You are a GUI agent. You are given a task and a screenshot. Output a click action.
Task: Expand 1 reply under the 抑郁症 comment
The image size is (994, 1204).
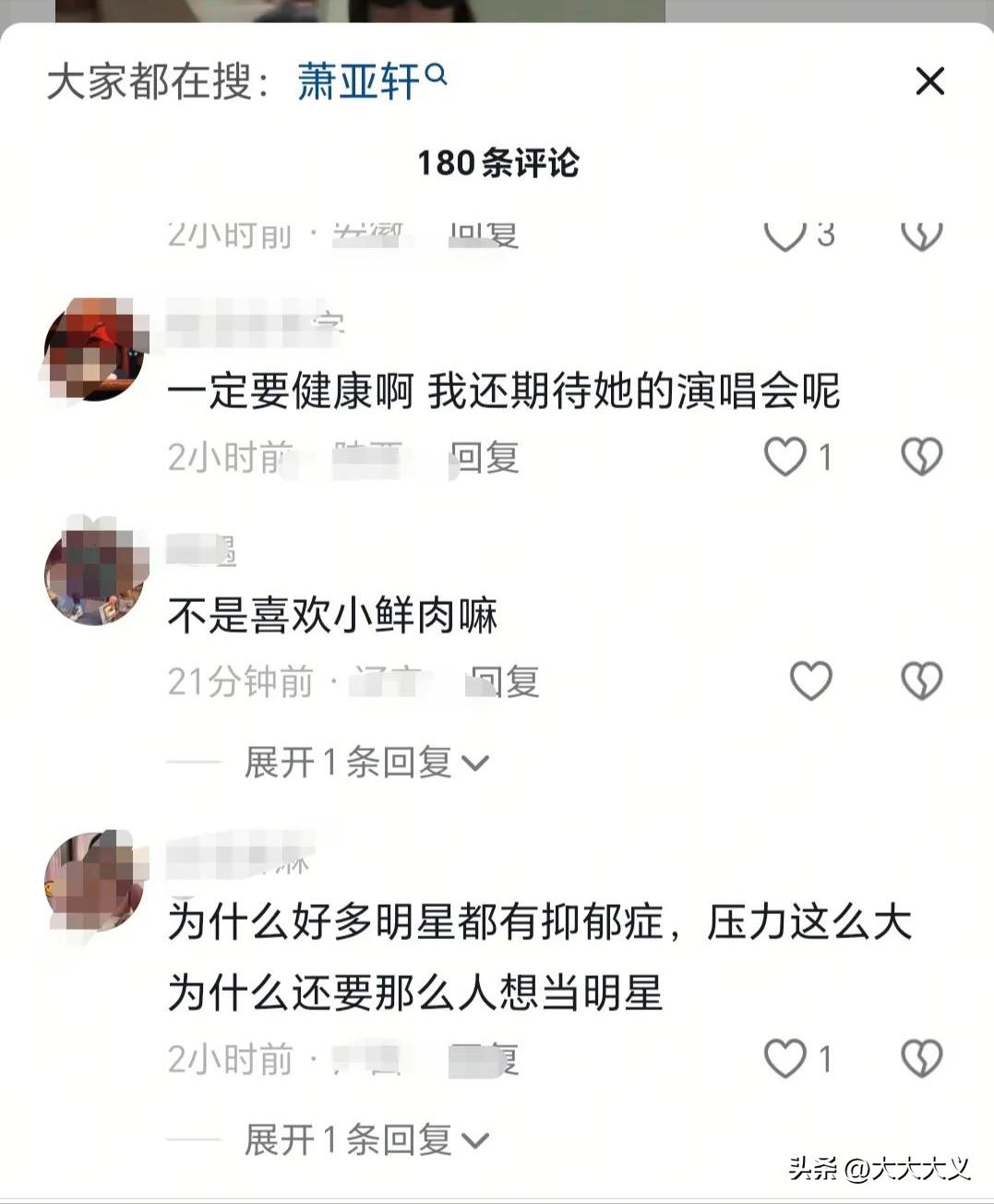tap(365, 1140)
